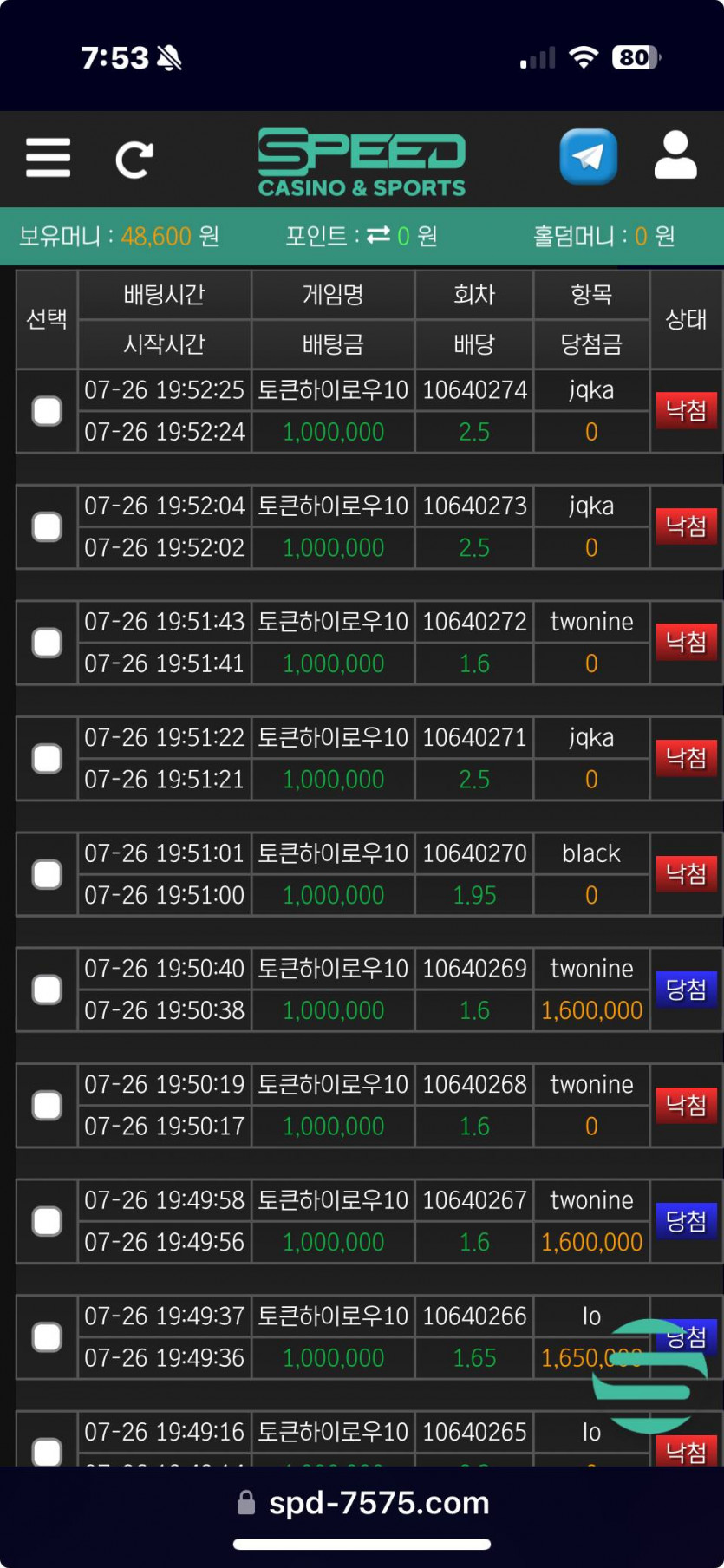Select the checkbox for round 10640266
Image resolution: width=724 pixels, height=1568 pixels.
[47, 1337]
